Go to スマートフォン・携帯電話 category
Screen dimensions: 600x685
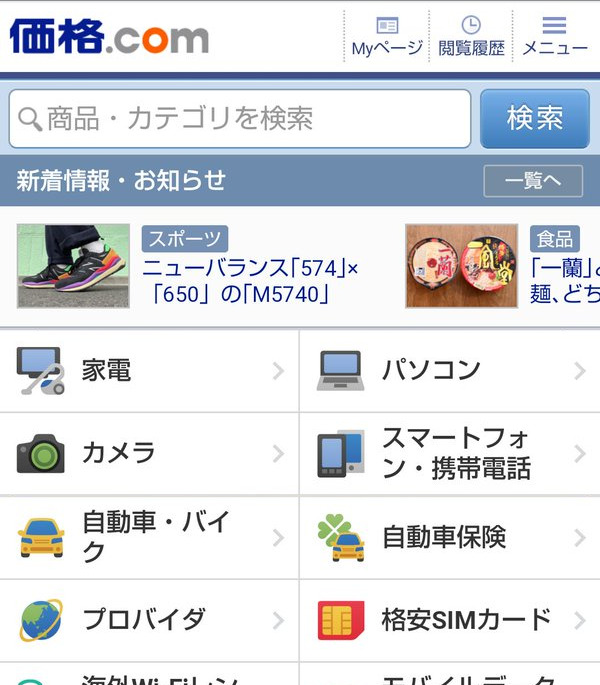(450, 454)
